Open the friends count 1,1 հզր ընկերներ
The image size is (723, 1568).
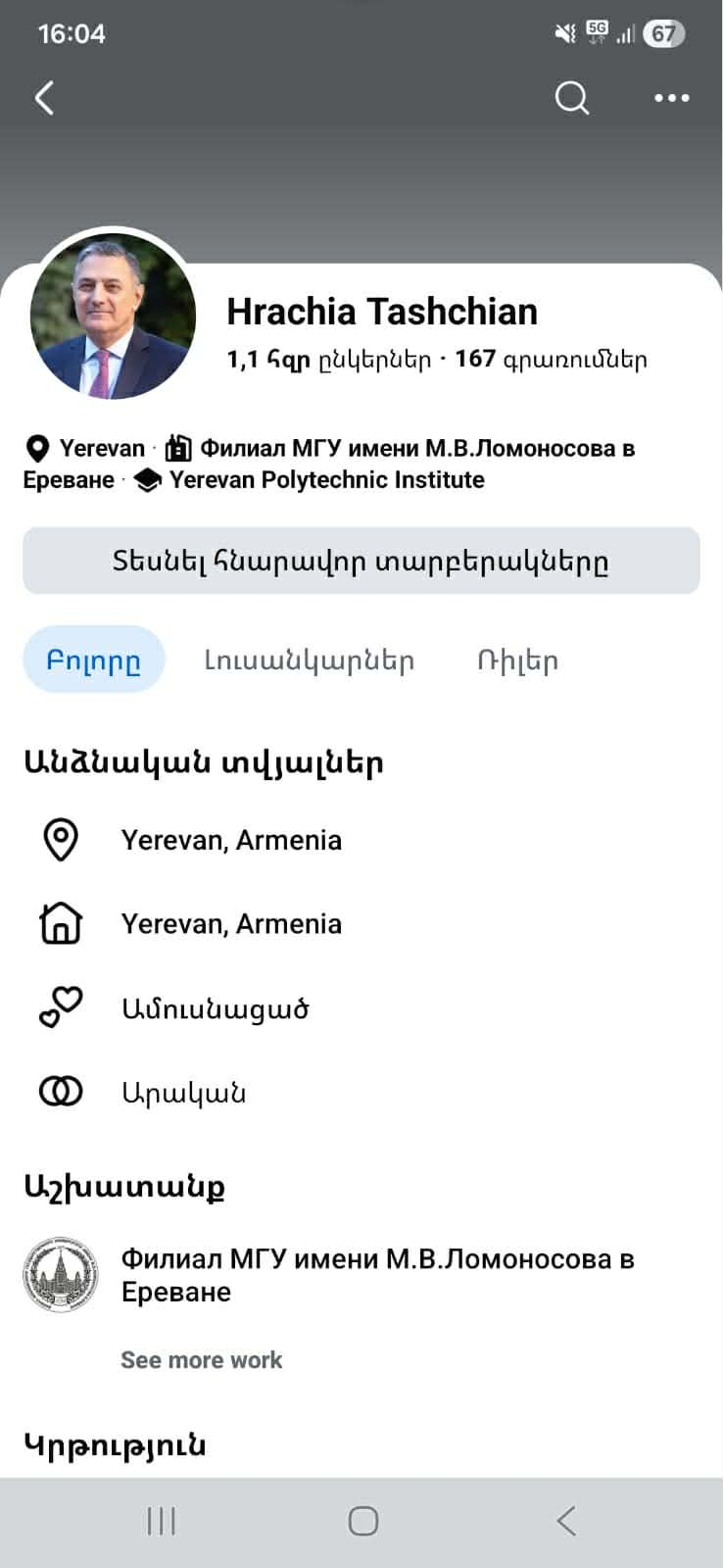coord(328,360)
